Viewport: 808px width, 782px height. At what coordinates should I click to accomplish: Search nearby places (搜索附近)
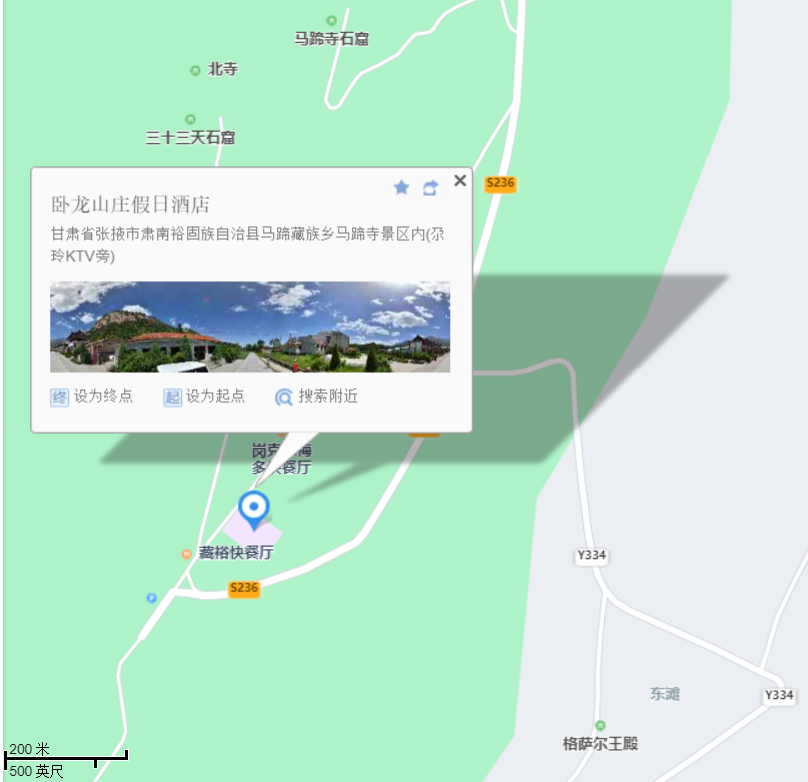click(316, 396)
